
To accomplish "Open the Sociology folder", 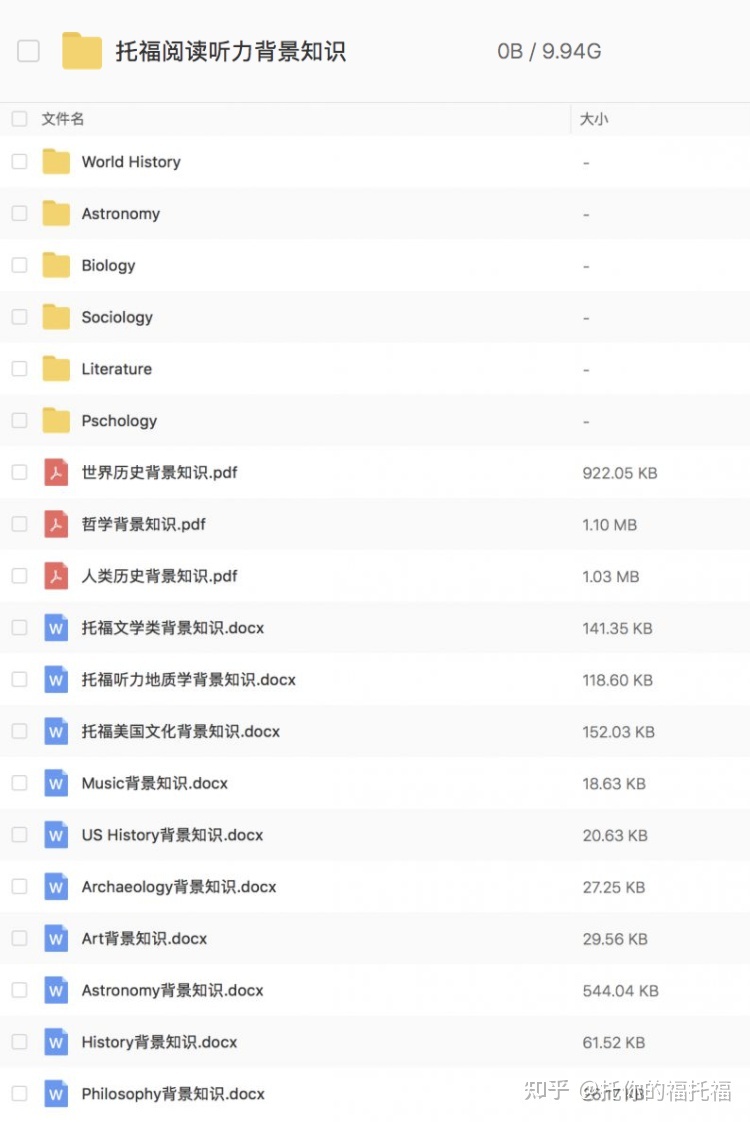I will [117, 317].
